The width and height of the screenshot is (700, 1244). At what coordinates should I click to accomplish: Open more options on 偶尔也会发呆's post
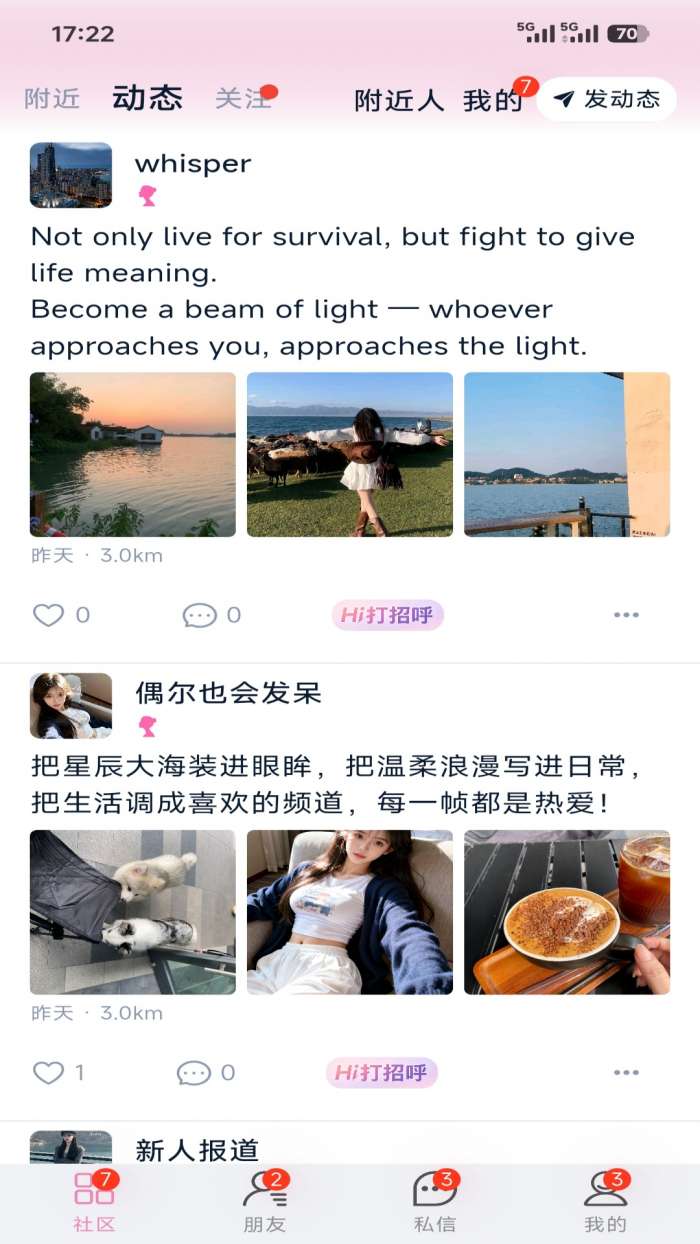tap(626, 1073)
